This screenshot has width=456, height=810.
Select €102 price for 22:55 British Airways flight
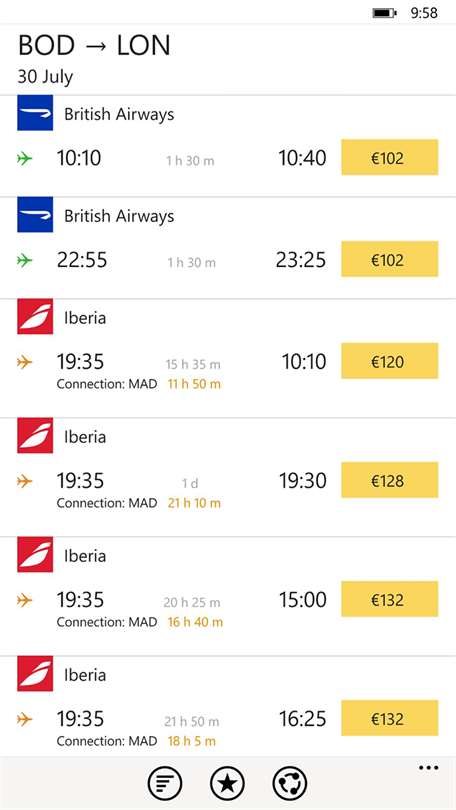[389, 259]
